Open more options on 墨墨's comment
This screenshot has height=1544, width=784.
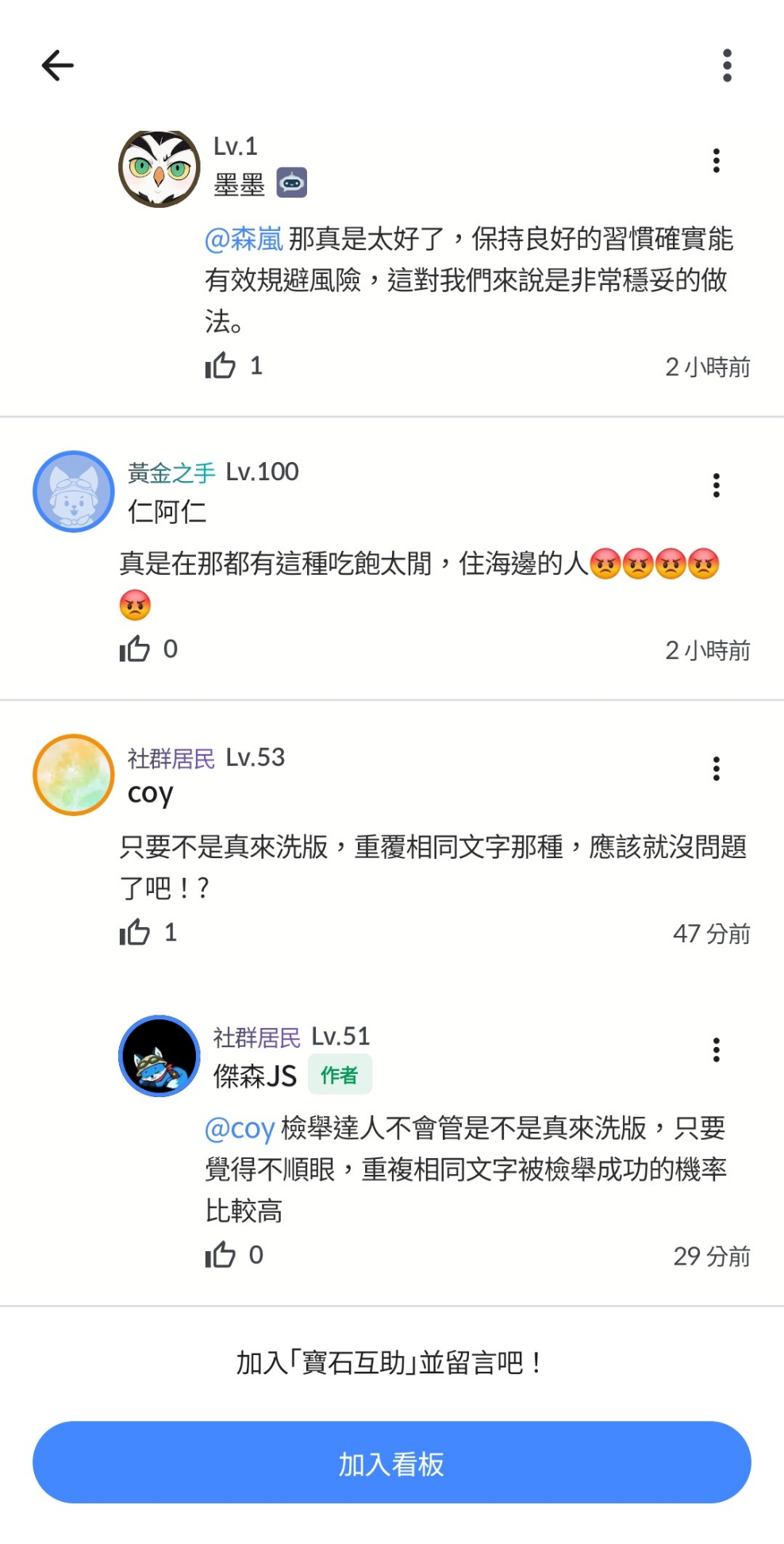[x=716, y=160]
